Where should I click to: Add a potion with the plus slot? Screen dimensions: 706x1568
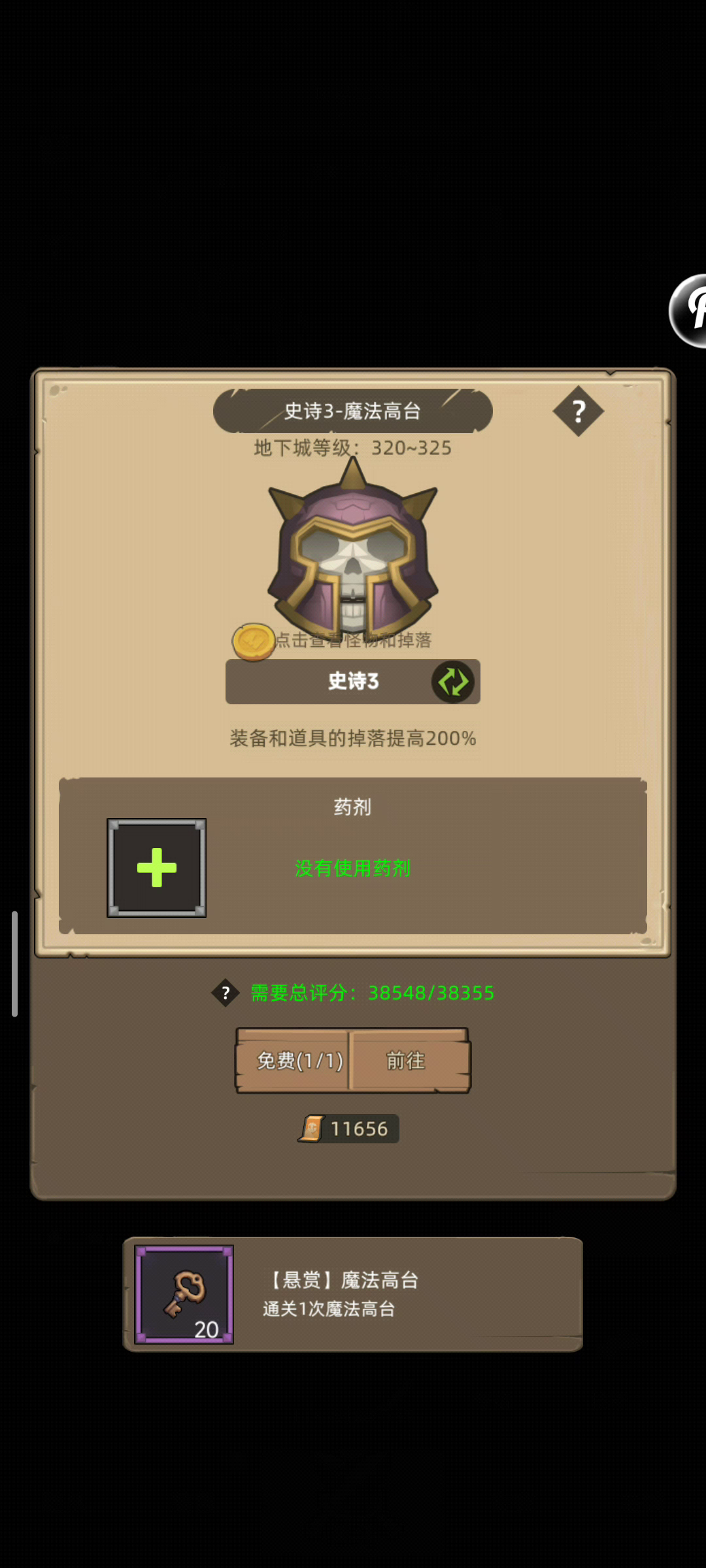[x=157, y=868]
